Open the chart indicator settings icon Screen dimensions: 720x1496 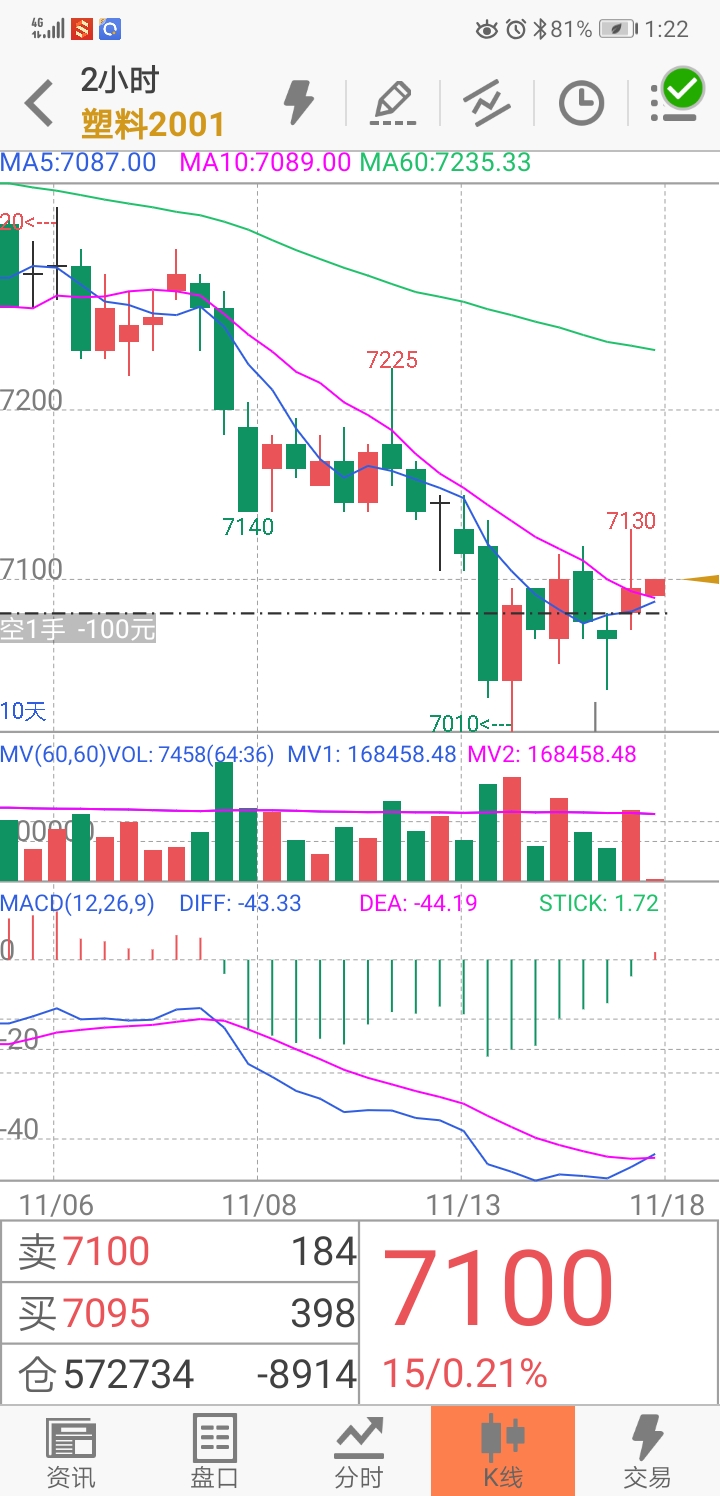pyautogui.click(x=487, y=102)
